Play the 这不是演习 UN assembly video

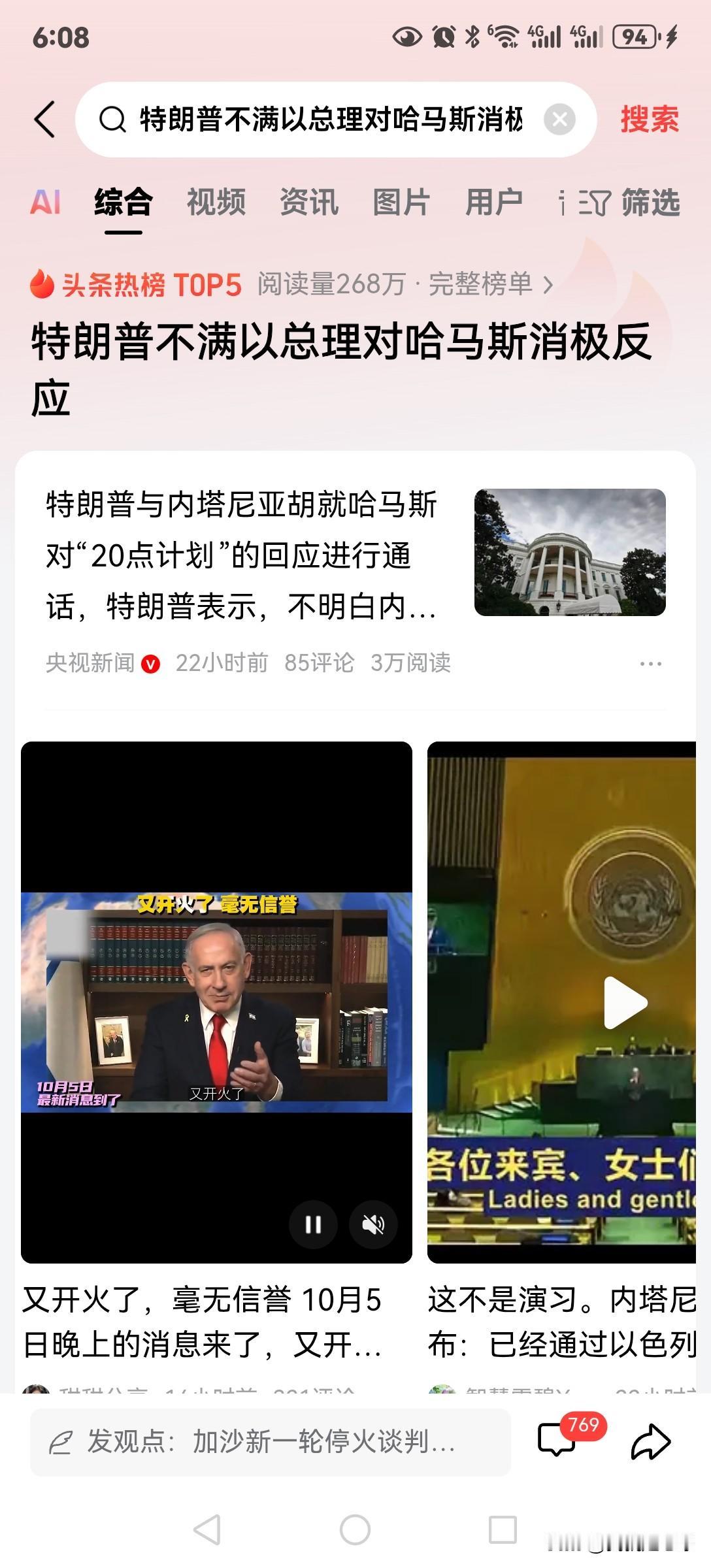pyautogui.click(x=625, y=1002)
